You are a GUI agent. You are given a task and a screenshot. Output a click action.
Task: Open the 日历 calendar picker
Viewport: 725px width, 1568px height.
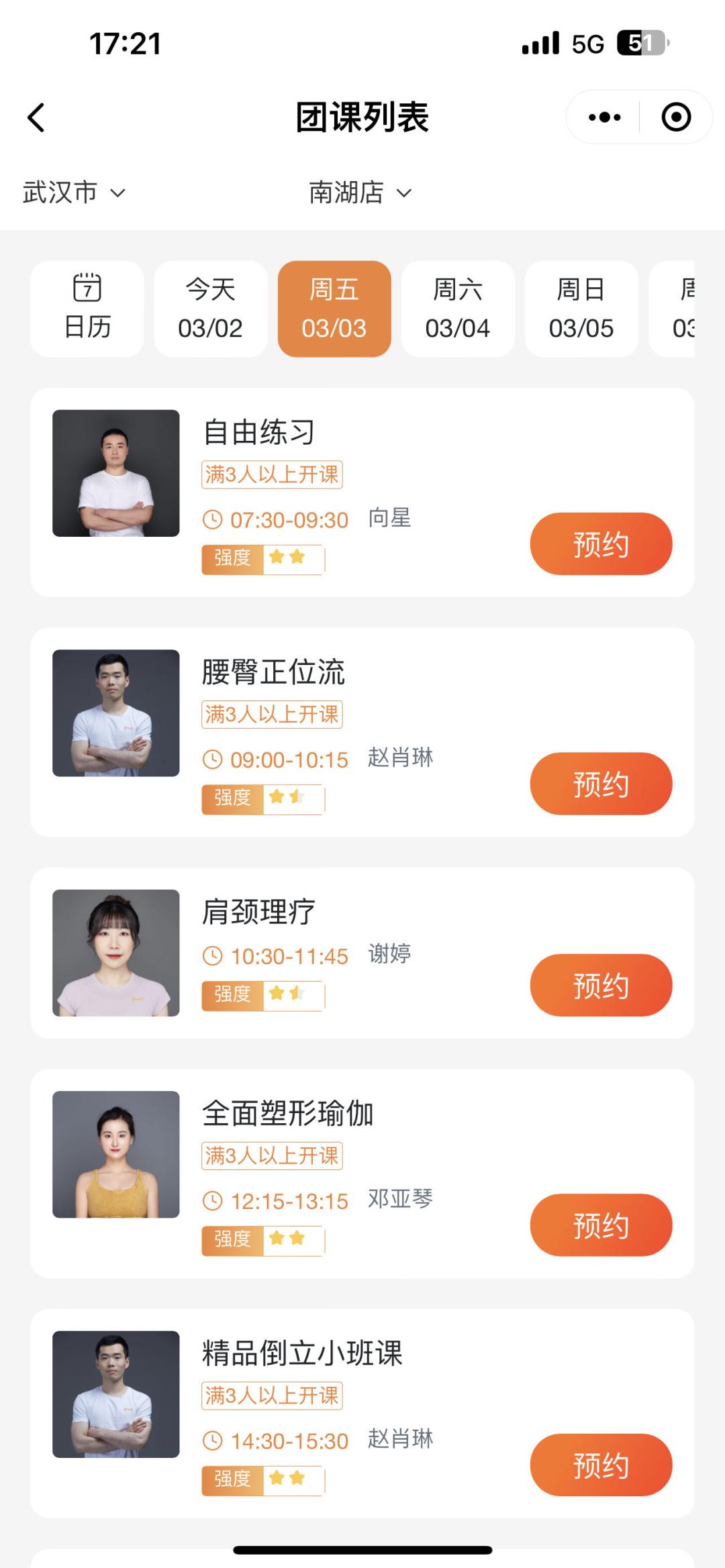[x=87, y=309]
